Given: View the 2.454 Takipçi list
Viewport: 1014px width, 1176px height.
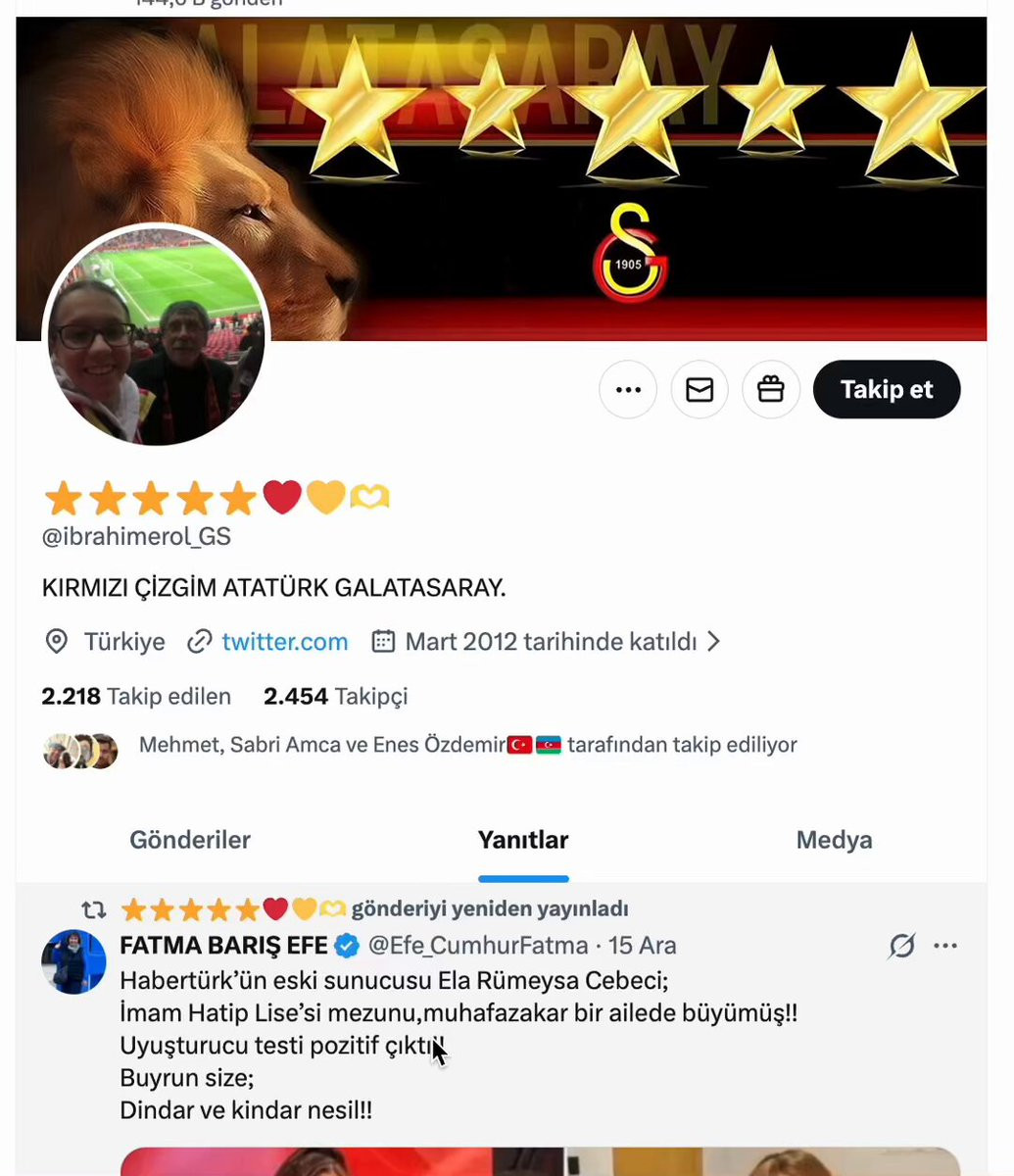Looking at the screenshot, I should [x=335, y=697].
